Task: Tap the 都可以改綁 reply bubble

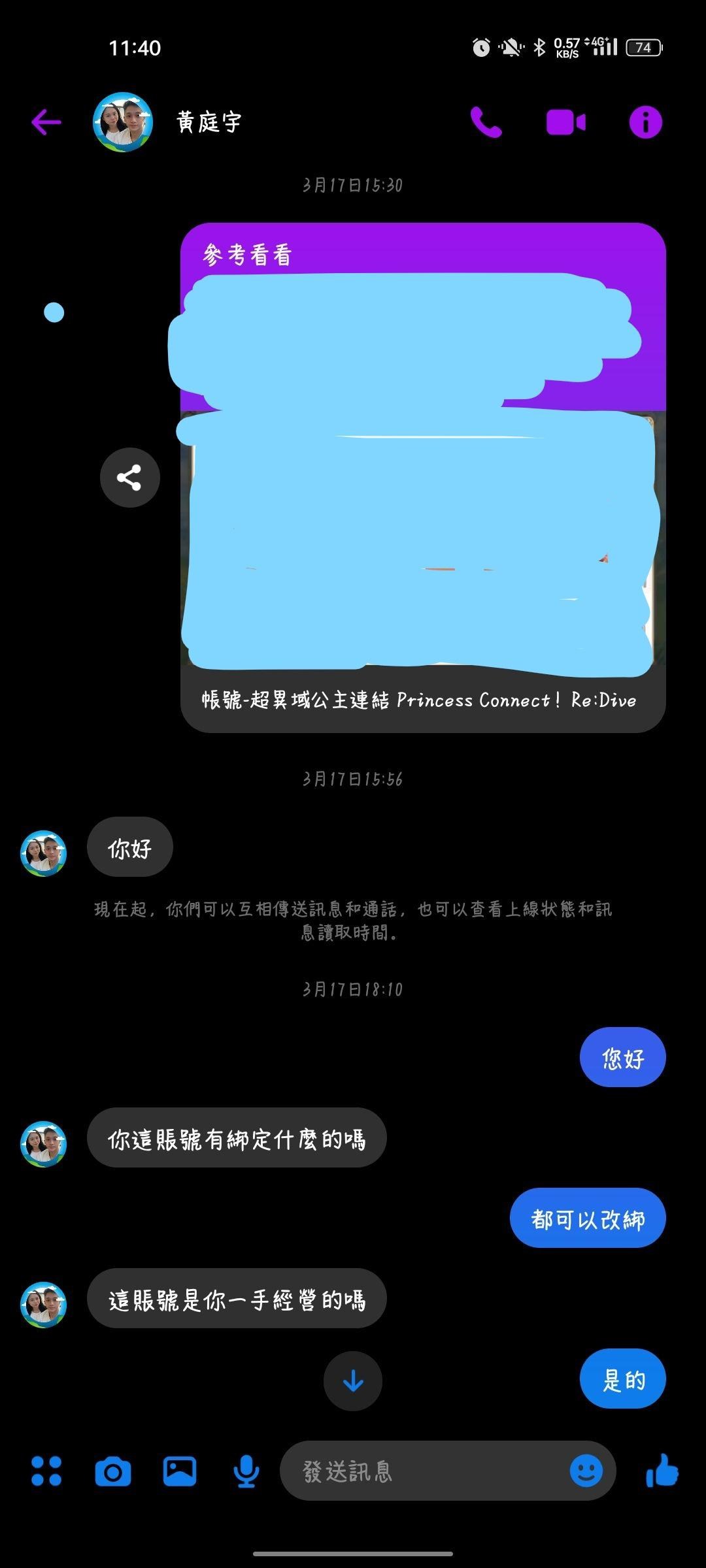Action: pos(588,1217)
